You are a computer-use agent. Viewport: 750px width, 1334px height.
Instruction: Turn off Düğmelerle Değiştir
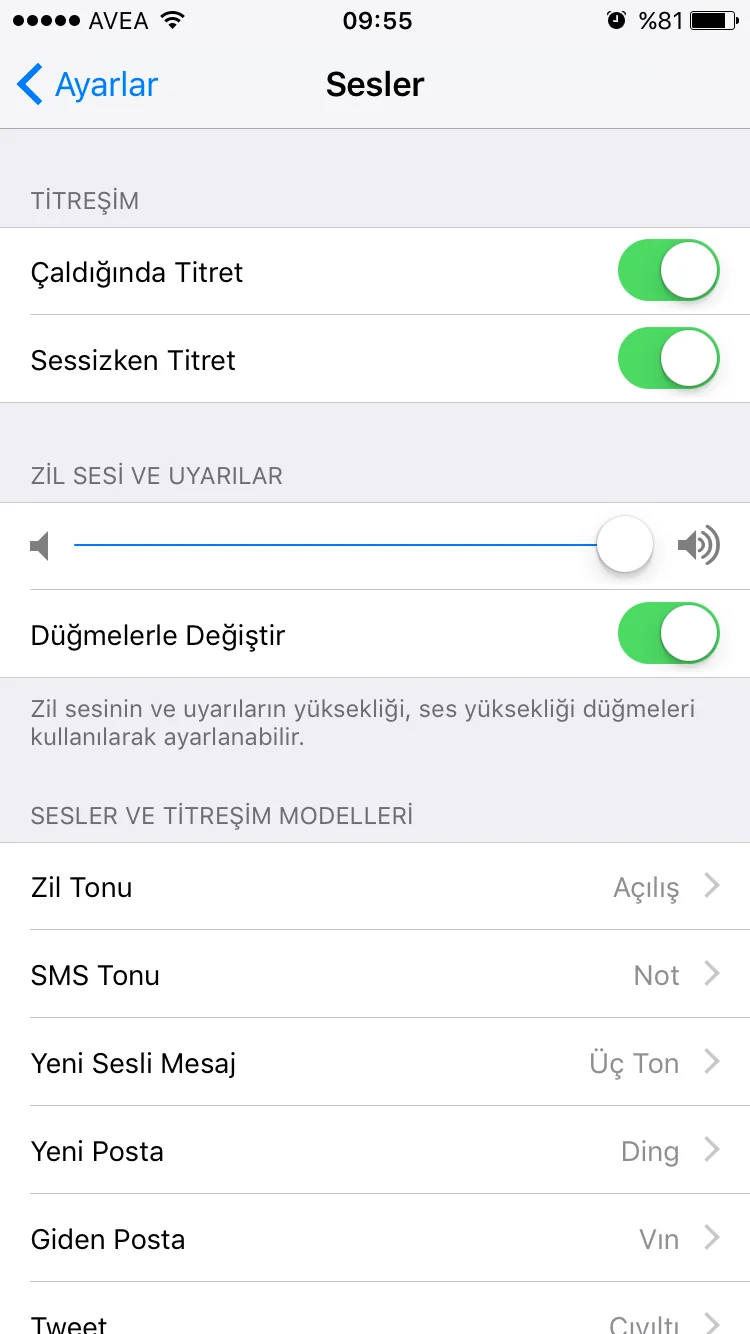[x=668, y=634]
